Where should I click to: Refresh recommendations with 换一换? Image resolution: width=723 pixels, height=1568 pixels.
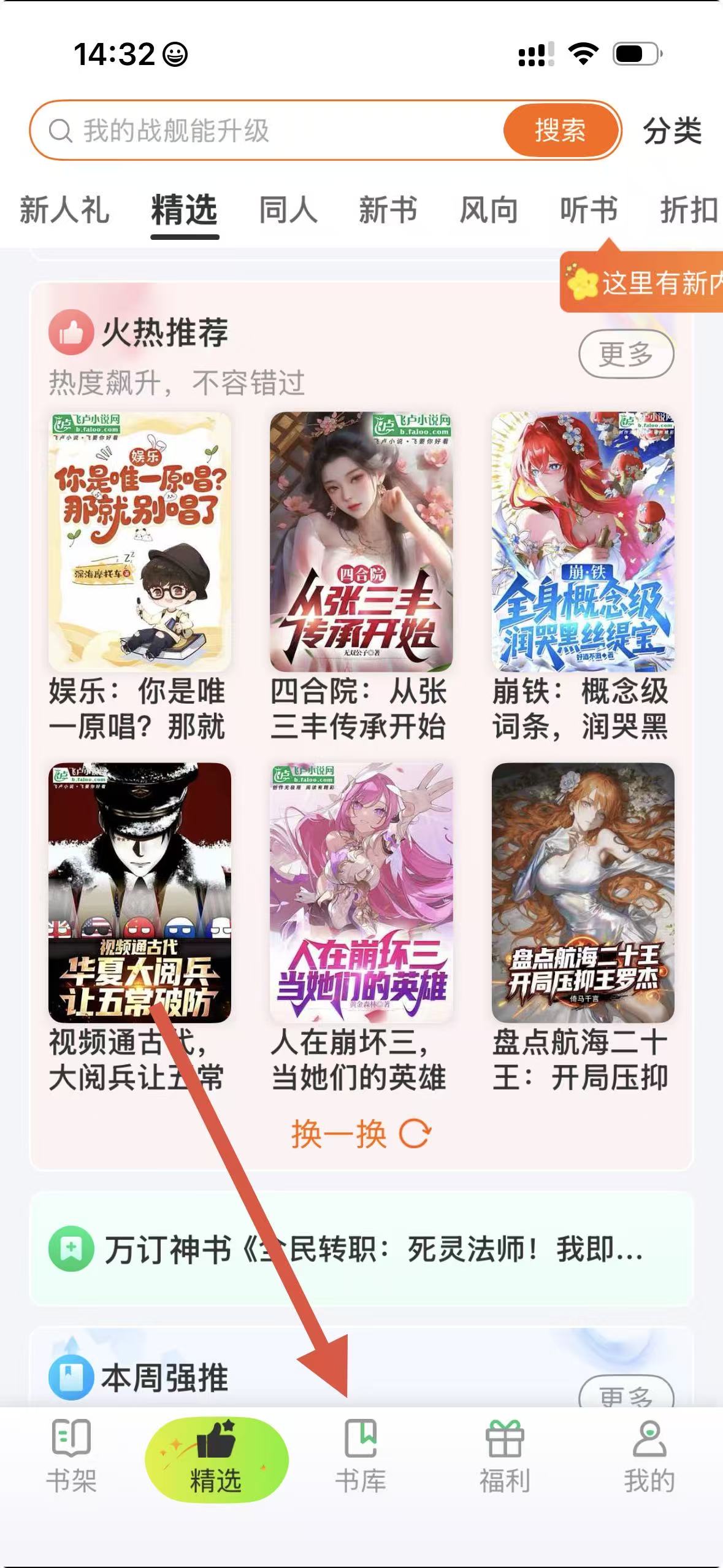[x=361, y=1134]
